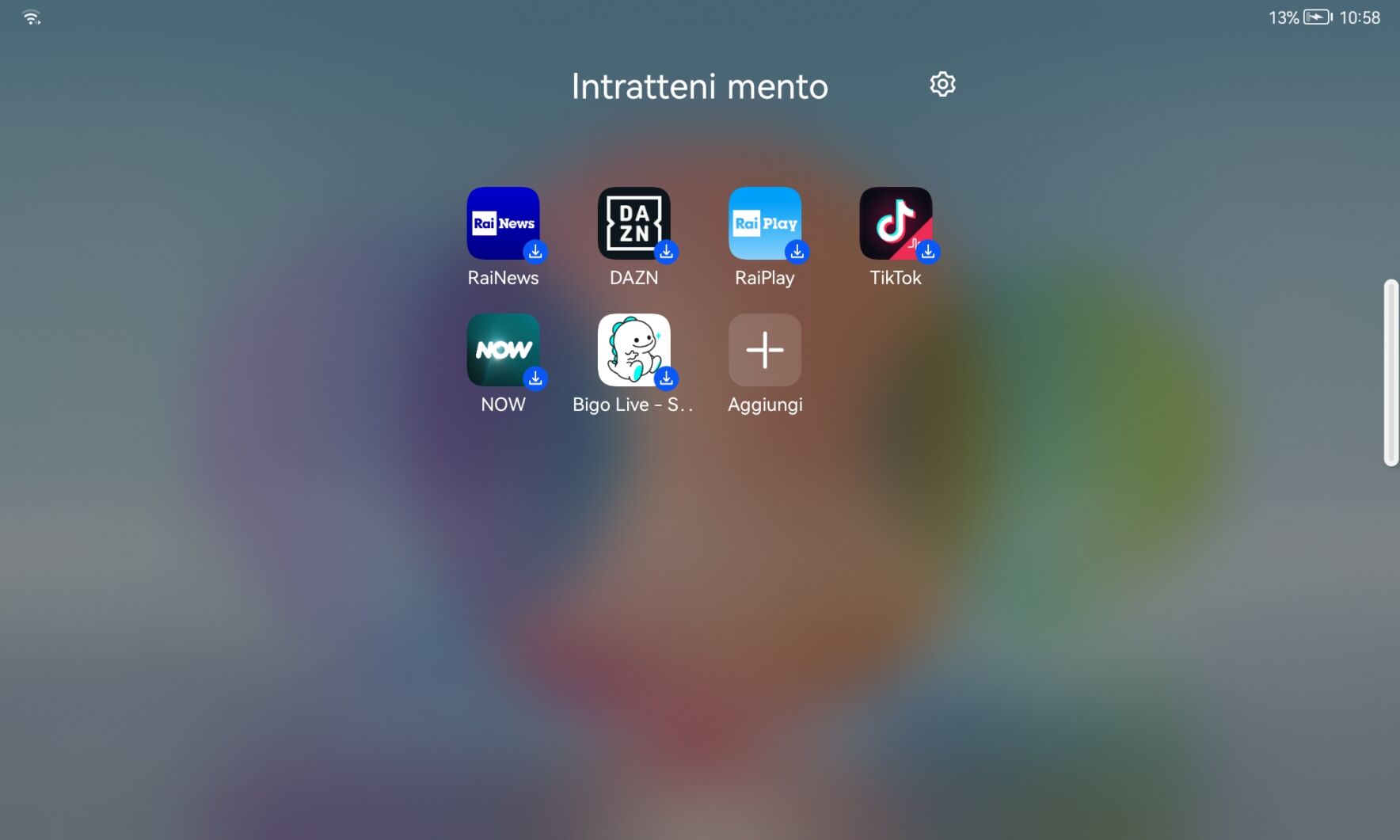Open the DAZN app

pyautogui.click(x=633, y=223)
